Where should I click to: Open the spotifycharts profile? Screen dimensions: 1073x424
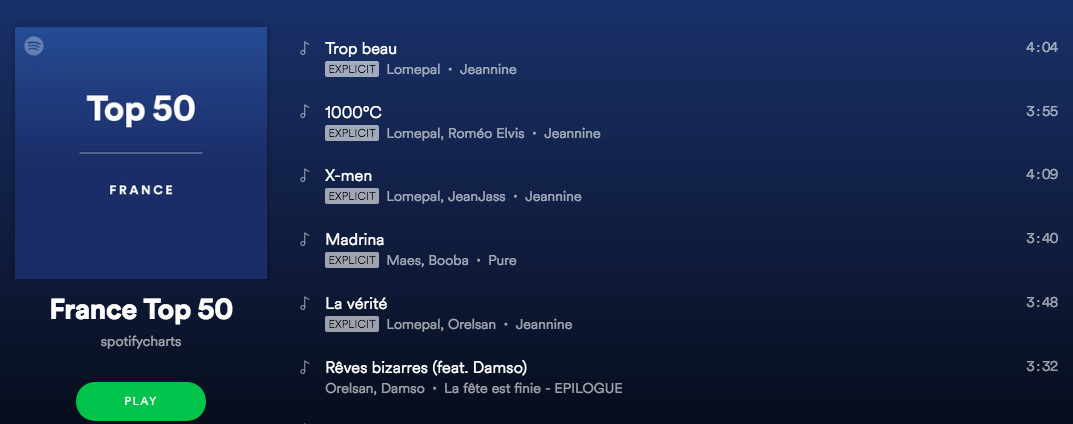[141, 341]
